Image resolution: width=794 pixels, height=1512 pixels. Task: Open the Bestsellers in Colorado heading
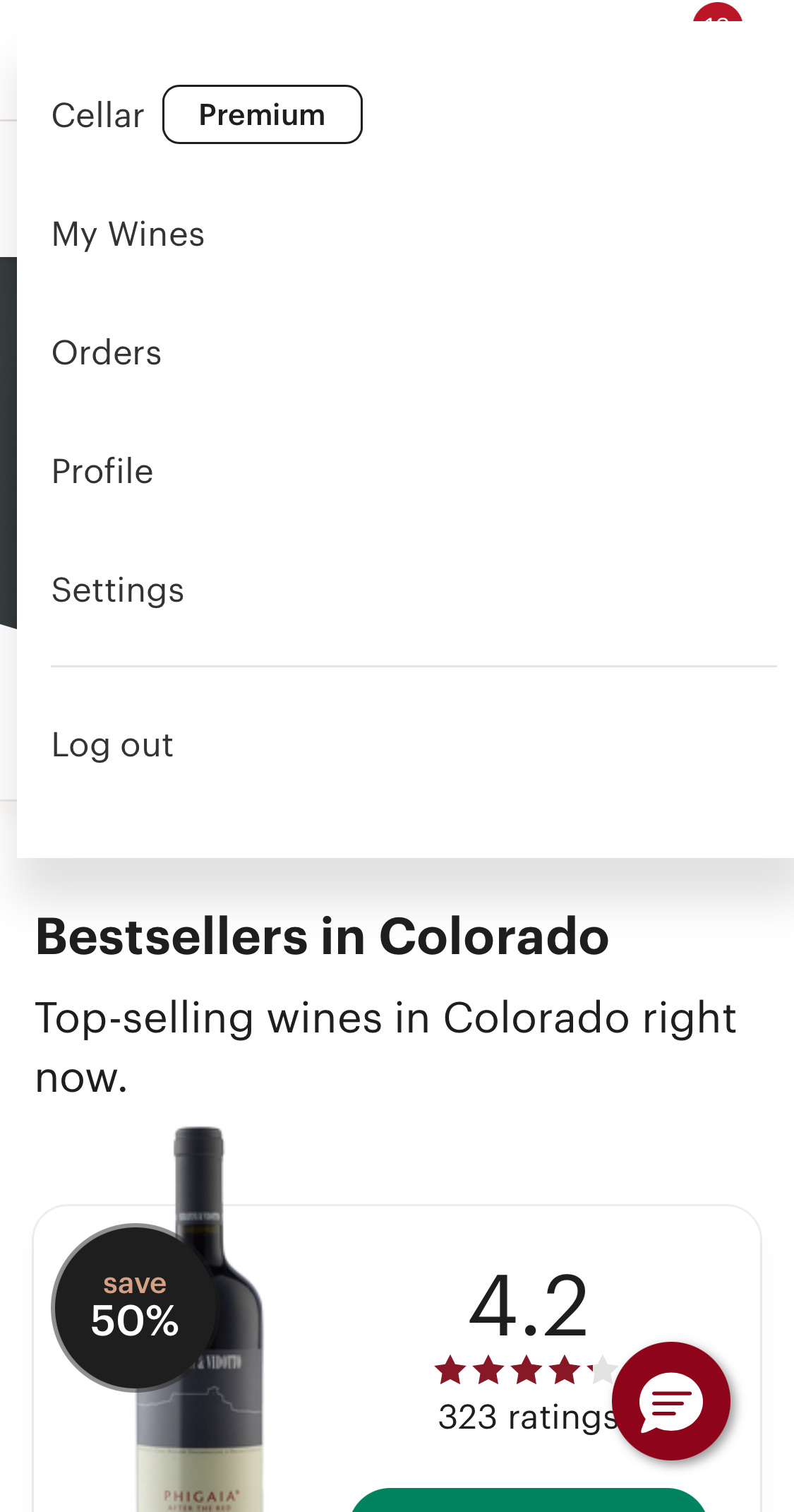322,938
